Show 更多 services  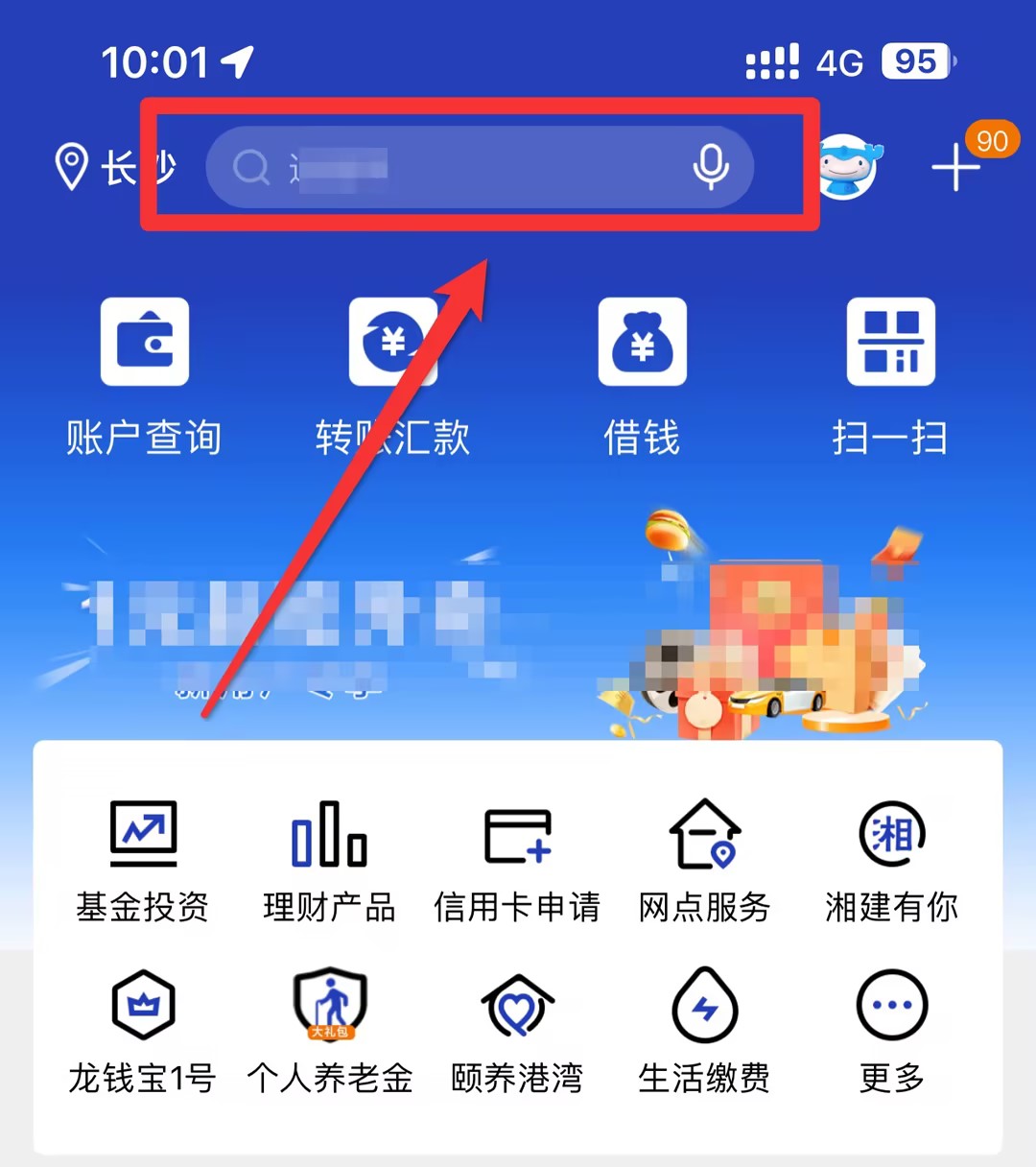[x=891, y=1032]
